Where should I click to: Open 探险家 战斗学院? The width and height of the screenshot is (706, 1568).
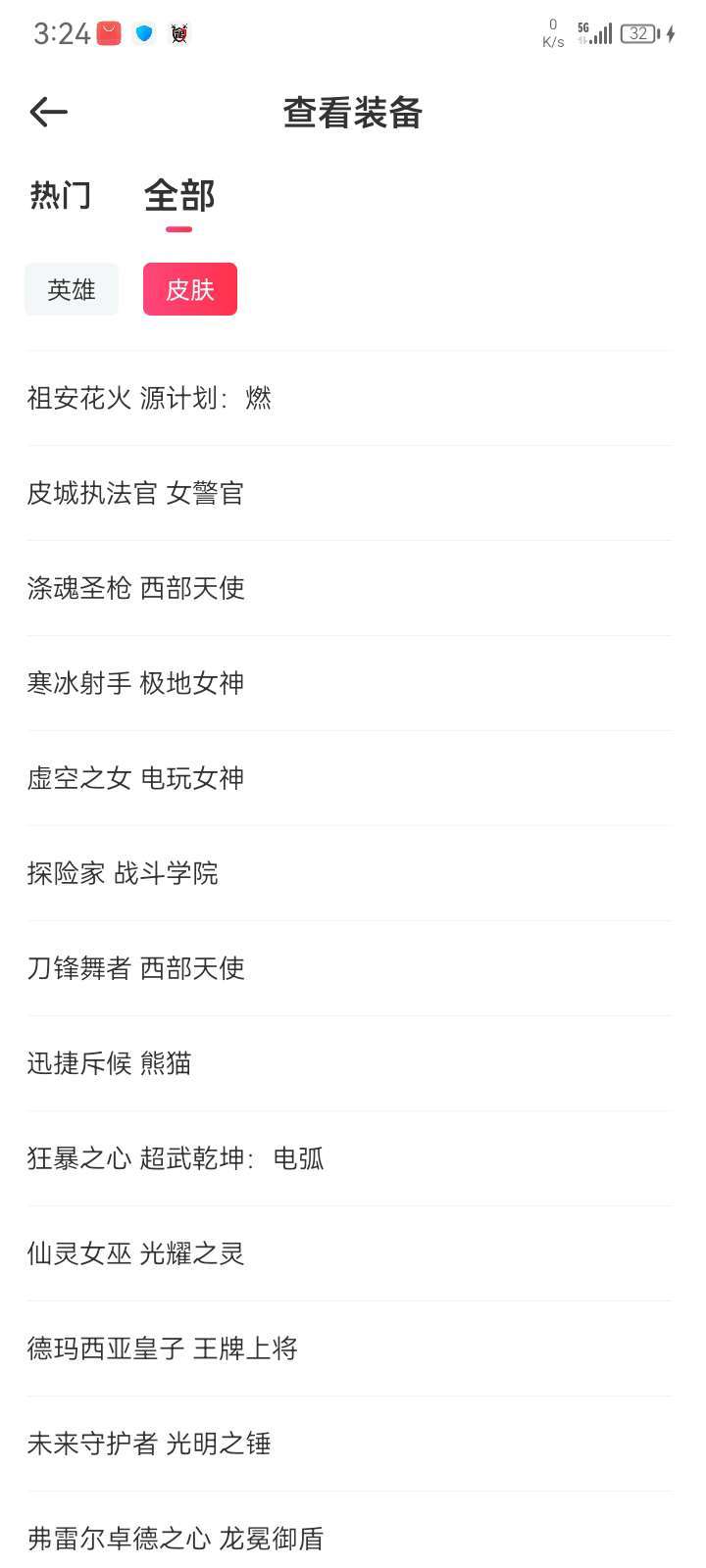[349, 873]
